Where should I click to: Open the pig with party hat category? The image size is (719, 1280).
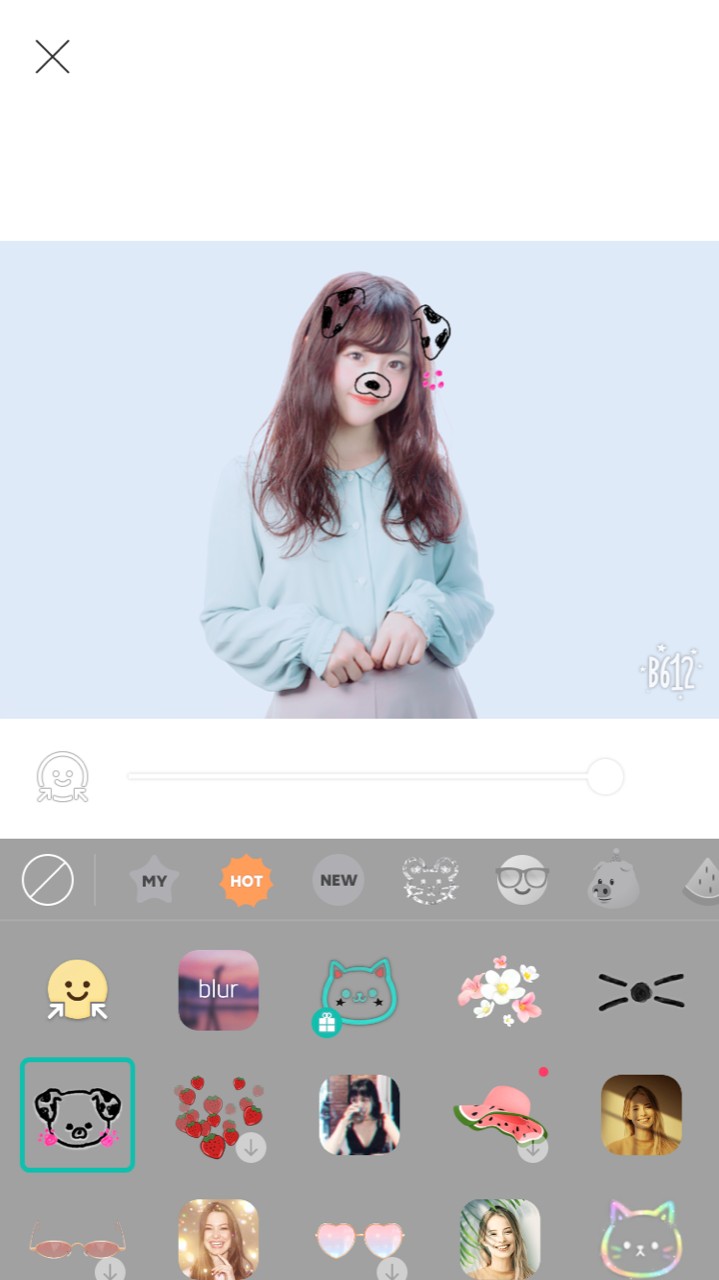coord(613,881)
